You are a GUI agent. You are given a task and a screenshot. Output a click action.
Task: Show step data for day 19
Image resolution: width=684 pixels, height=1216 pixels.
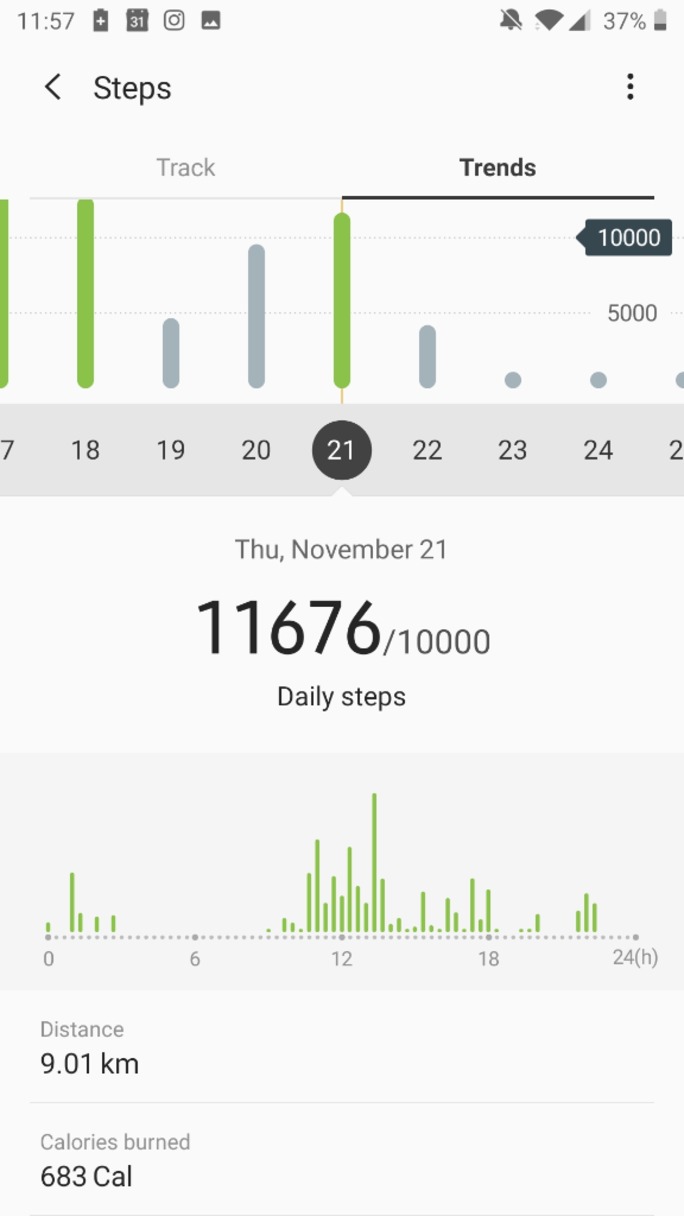pos(171,450)
